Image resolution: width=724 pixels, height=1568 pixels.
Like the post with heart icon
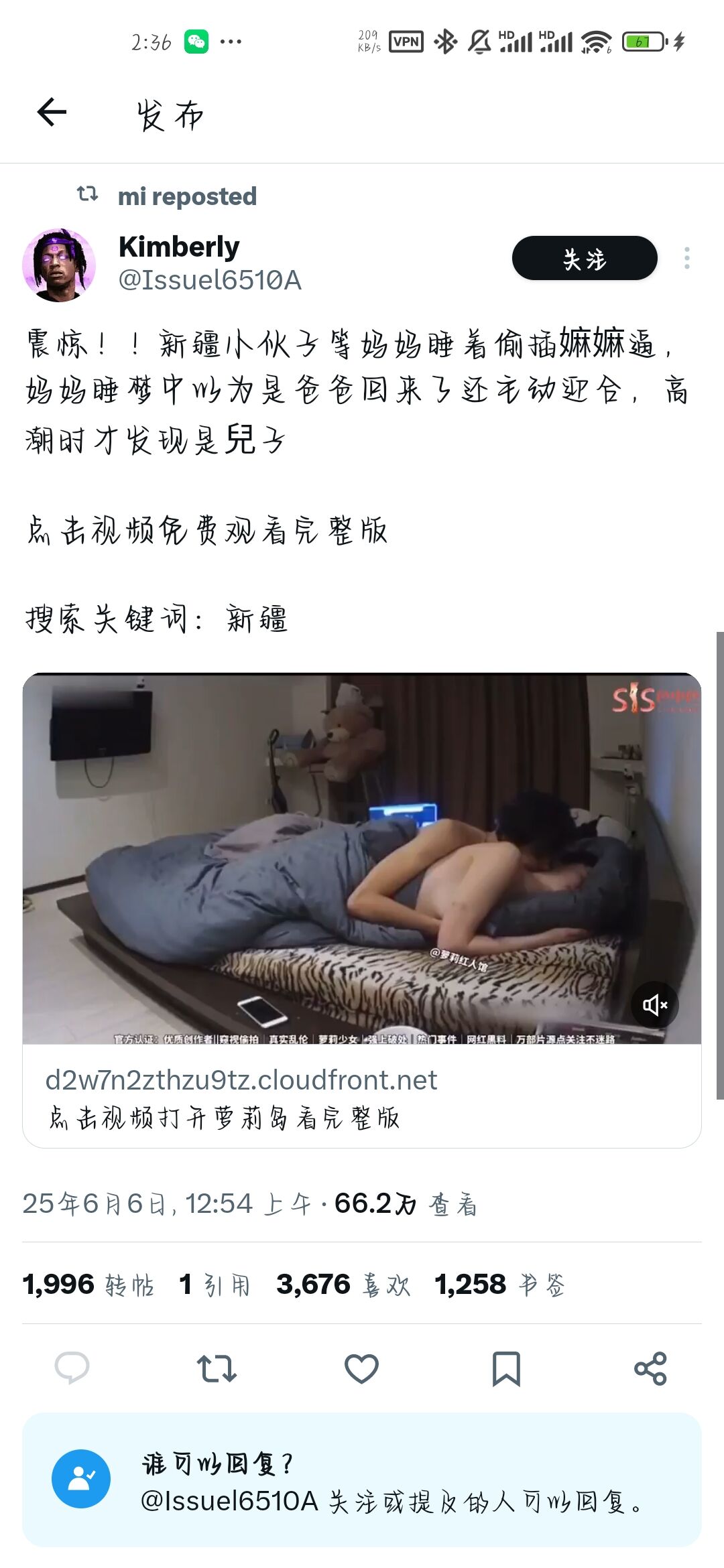pos(361,1368)
